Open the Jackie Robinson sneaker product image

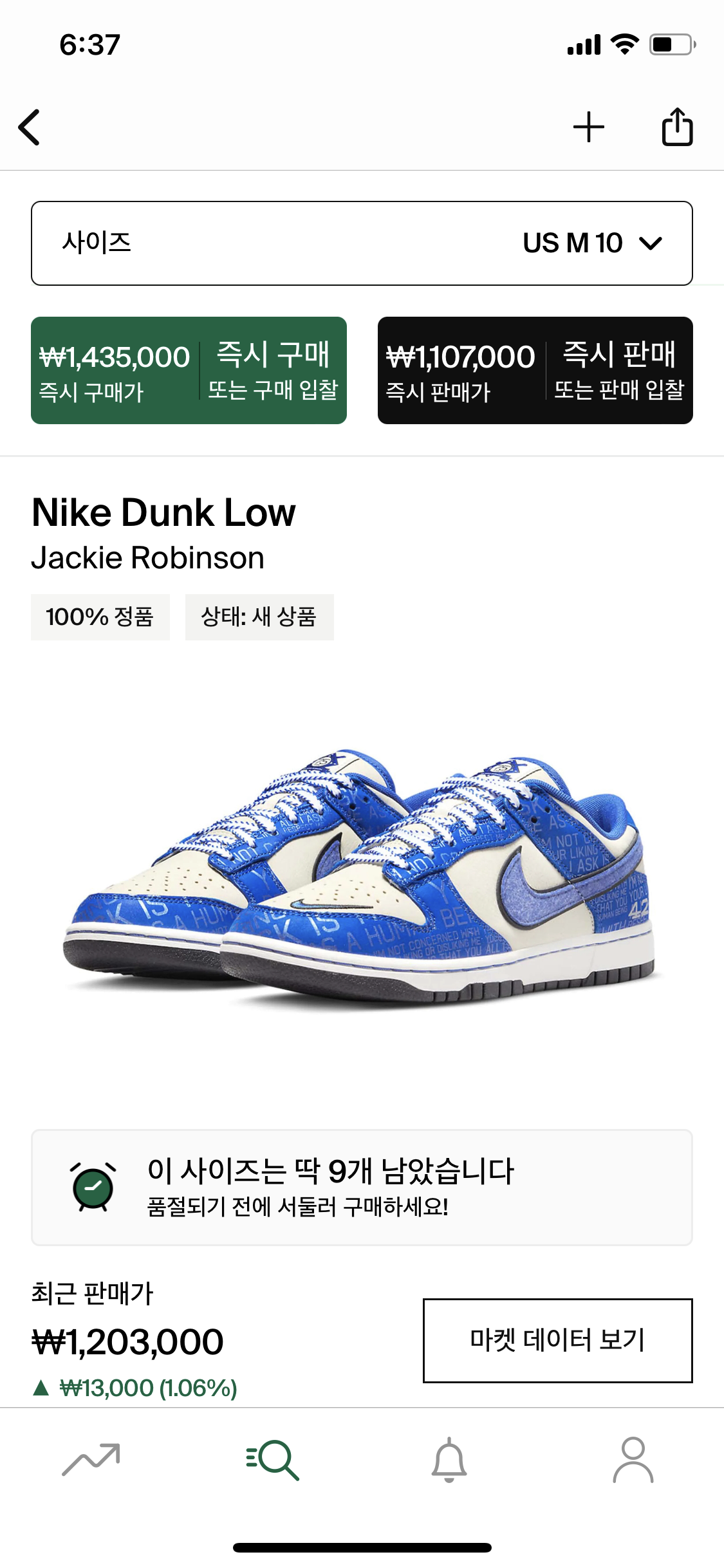[362, 875]
